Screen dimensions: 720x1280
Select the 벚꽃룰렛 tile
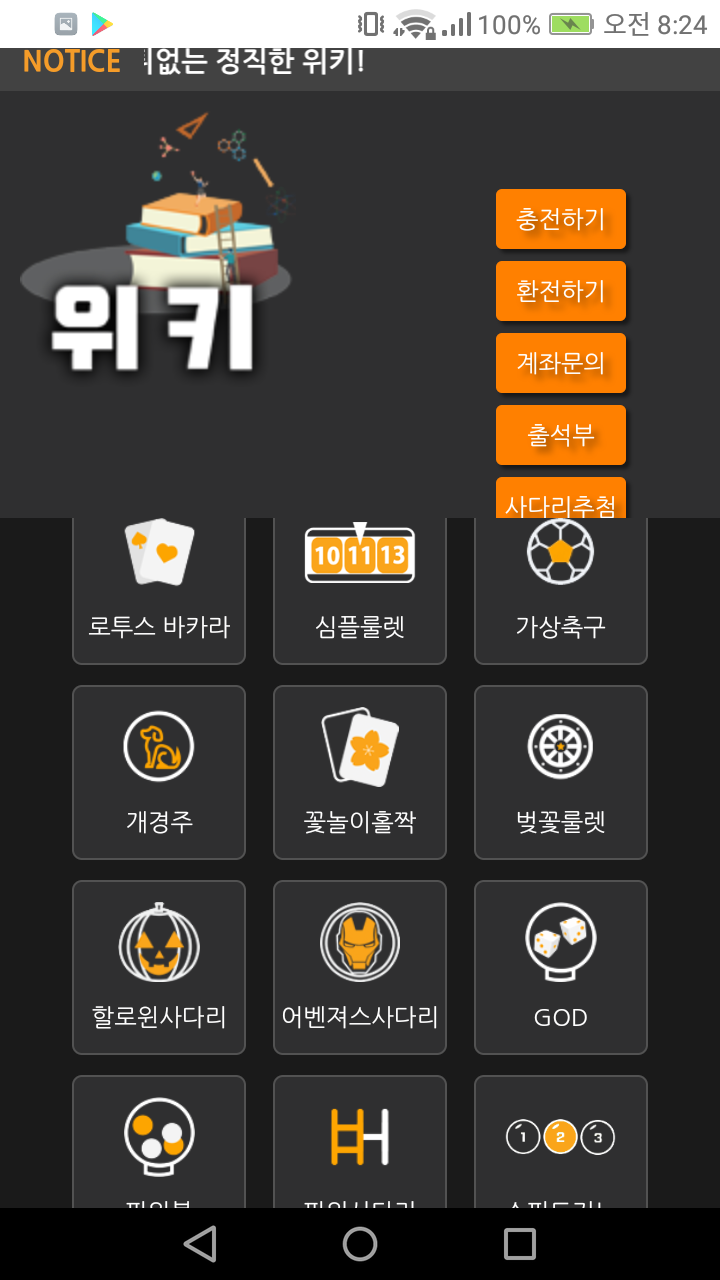click(561, 772)
